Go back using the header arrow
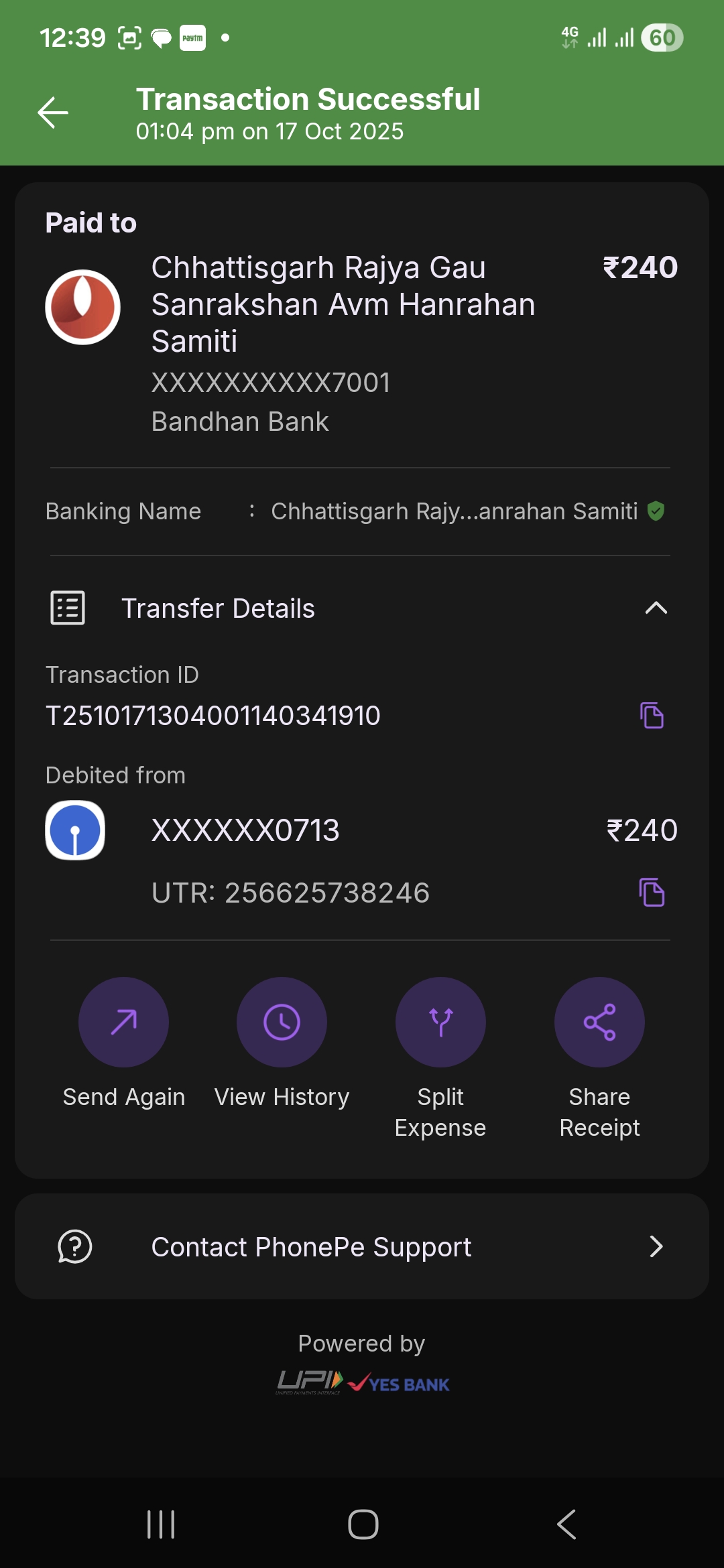Image resolution: width=724 pixels, height=1568 pixels. [53, 113]
